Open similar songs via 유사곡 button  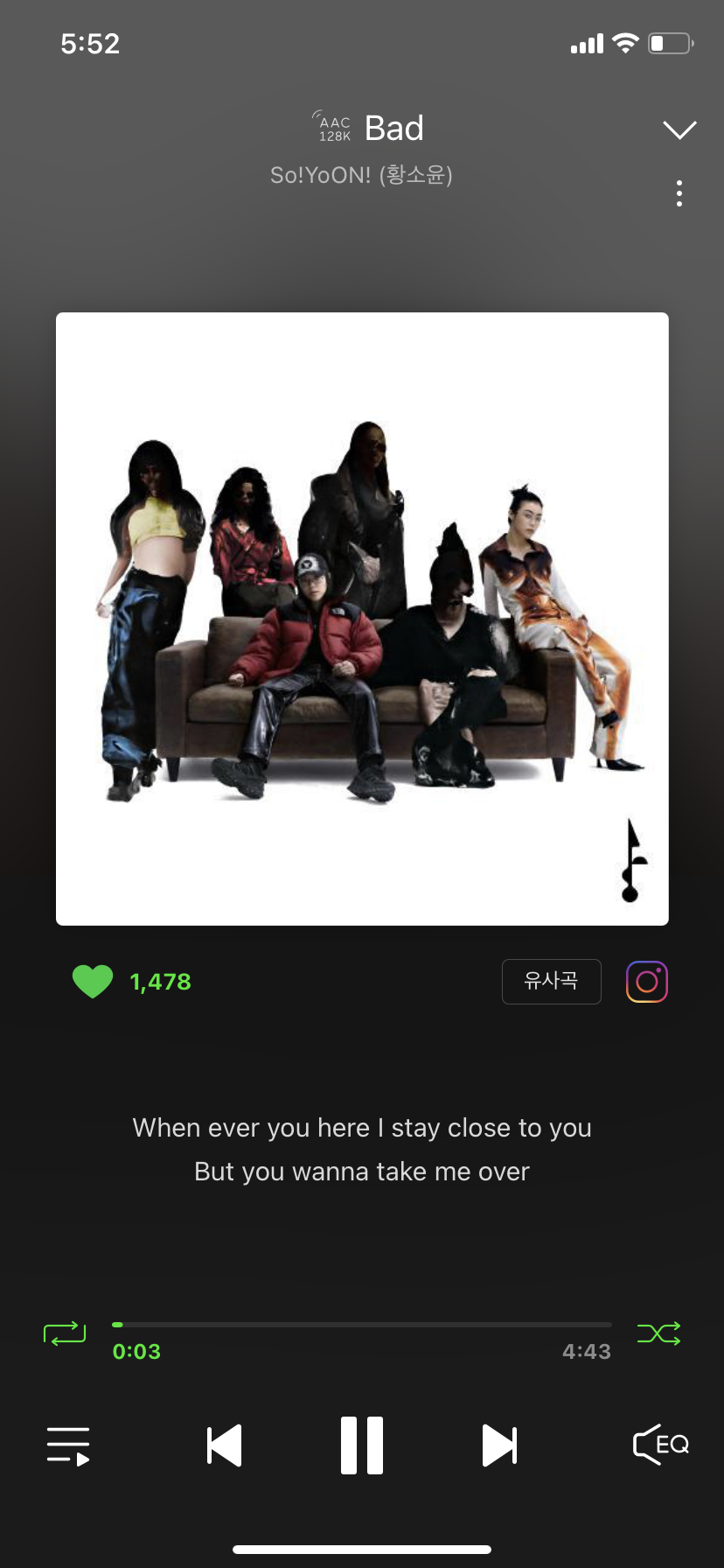[x=551, y=981]
